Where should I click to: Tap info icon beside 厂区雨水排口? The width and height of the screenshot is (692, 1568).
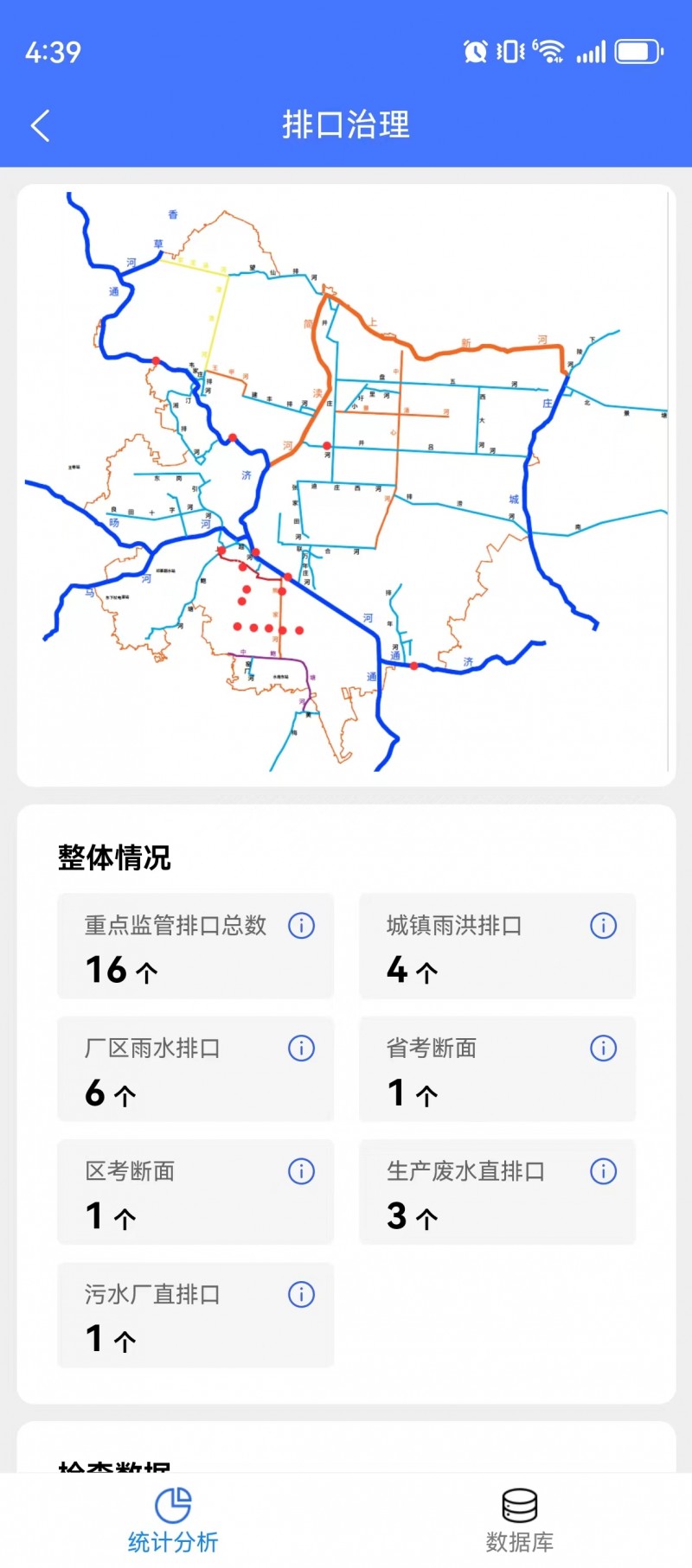[x=301, y=1049]
